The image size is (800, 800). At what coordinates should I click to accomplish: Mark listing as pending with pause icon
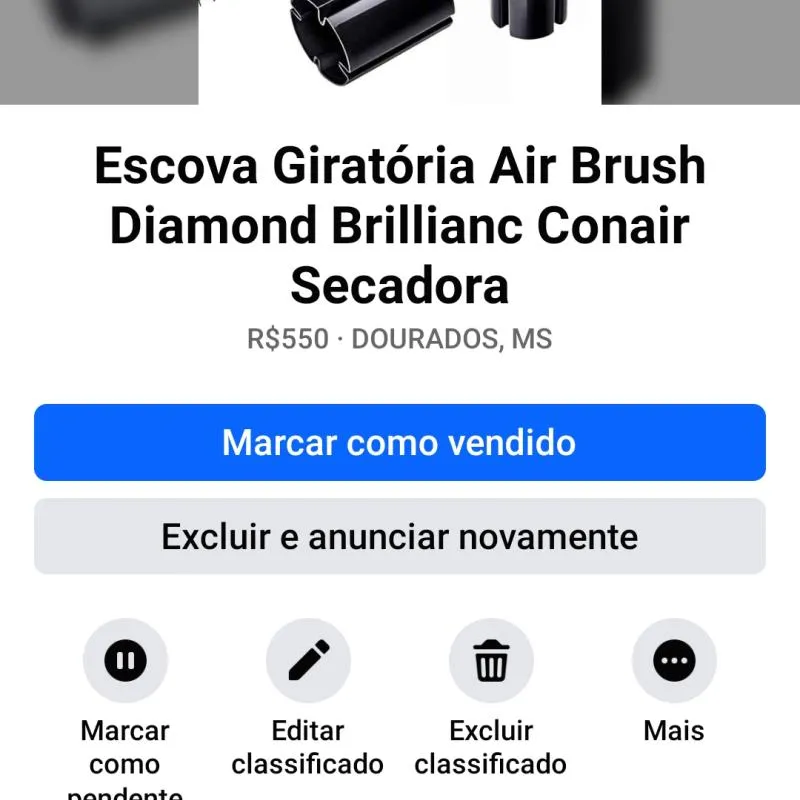[x=125, y=660]
